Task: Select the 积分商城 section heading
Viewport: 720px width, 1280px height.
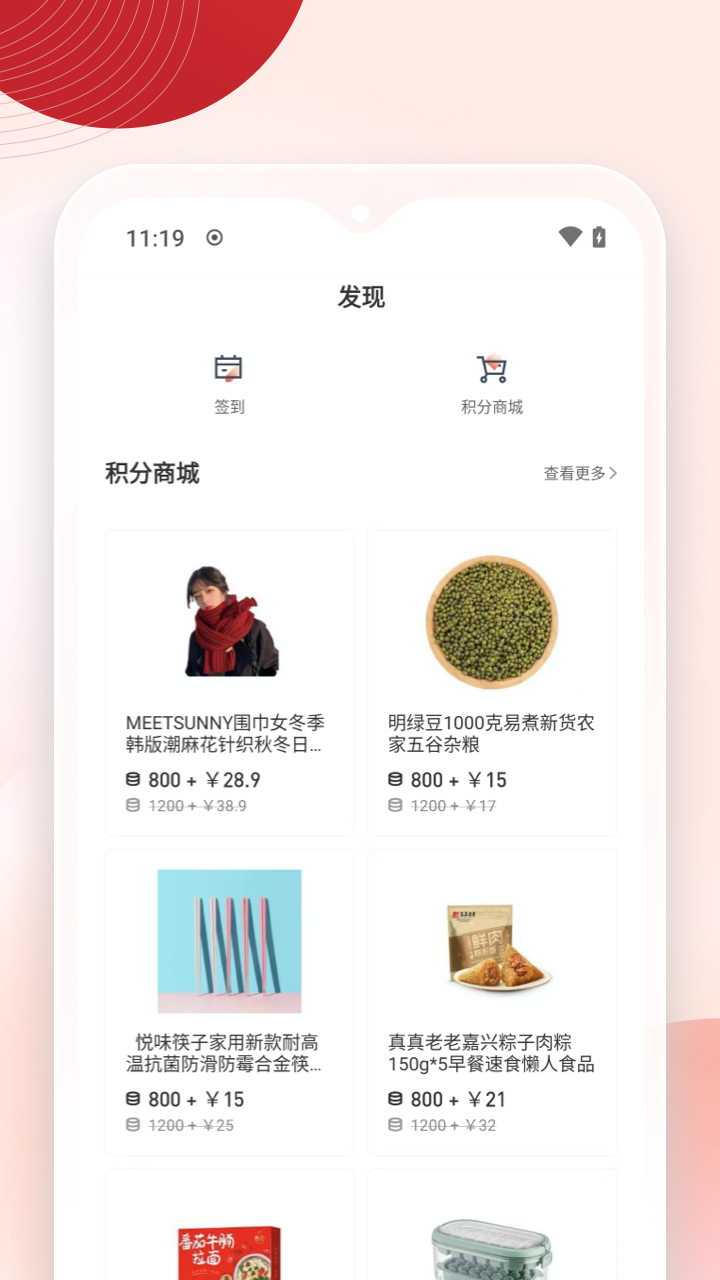Action: [152, 473]
